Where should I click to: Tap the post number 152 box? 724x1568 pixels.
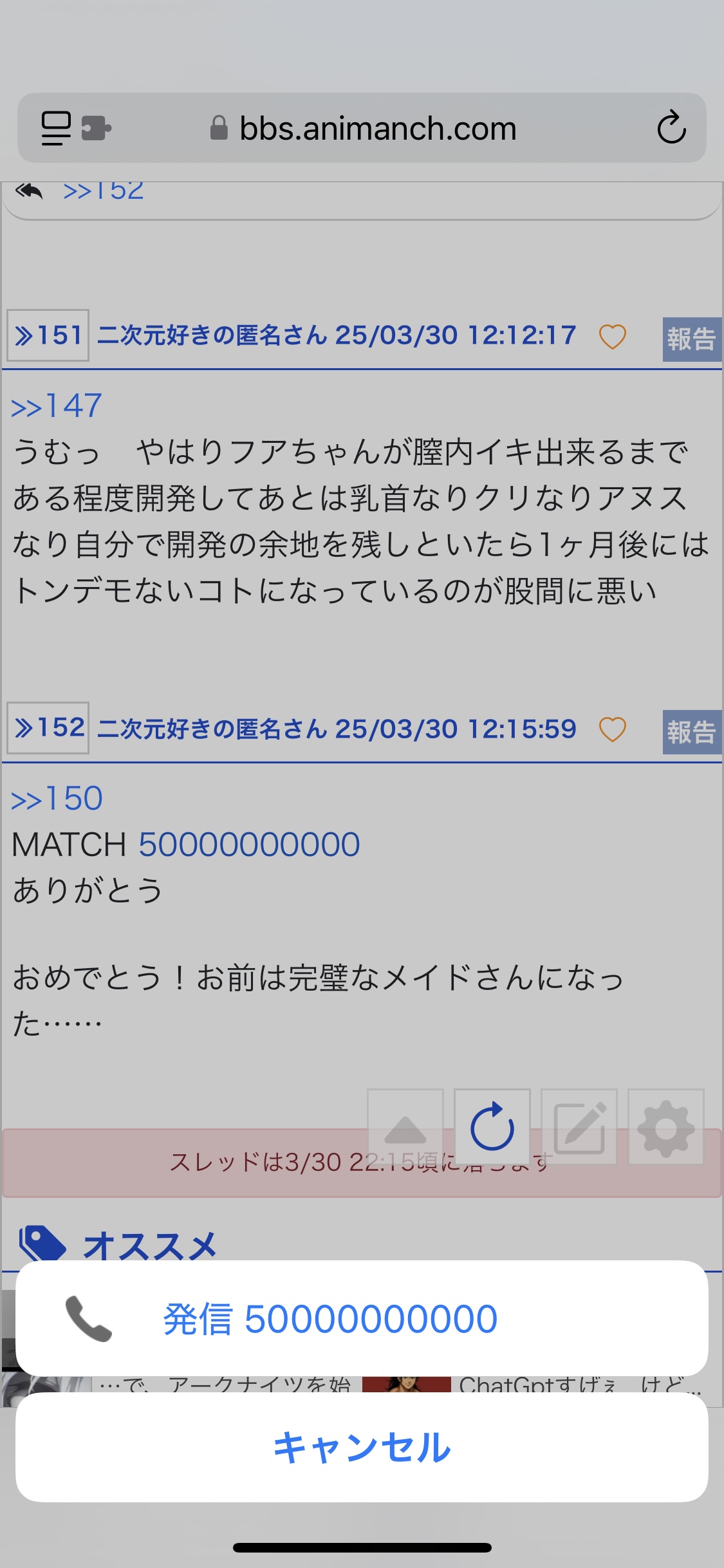pyautogui.click(x=48, y=728)
